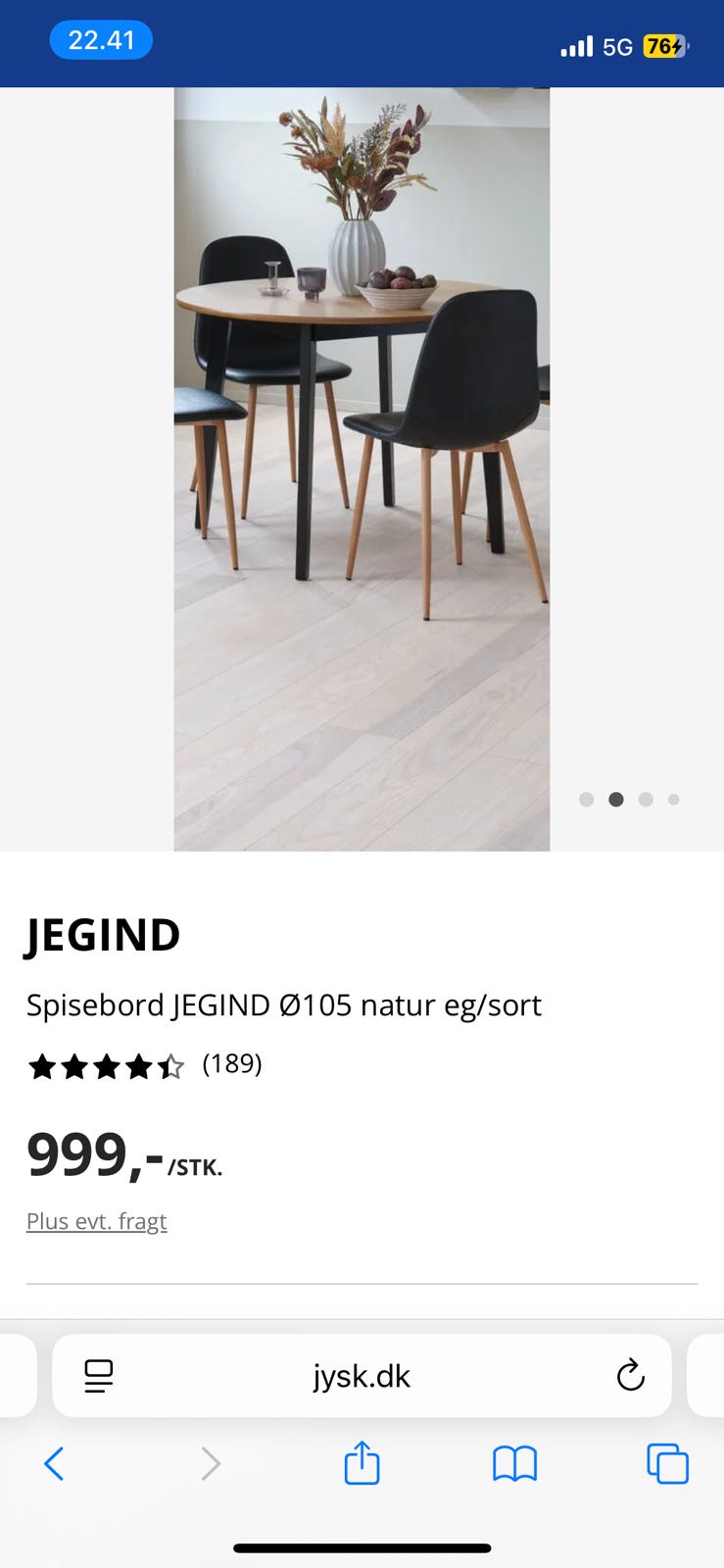The width and height of the screenshot is (724, 1568).
Task: Switch to the partially visible tab on the right
Action: click(x=708, y=1375)
